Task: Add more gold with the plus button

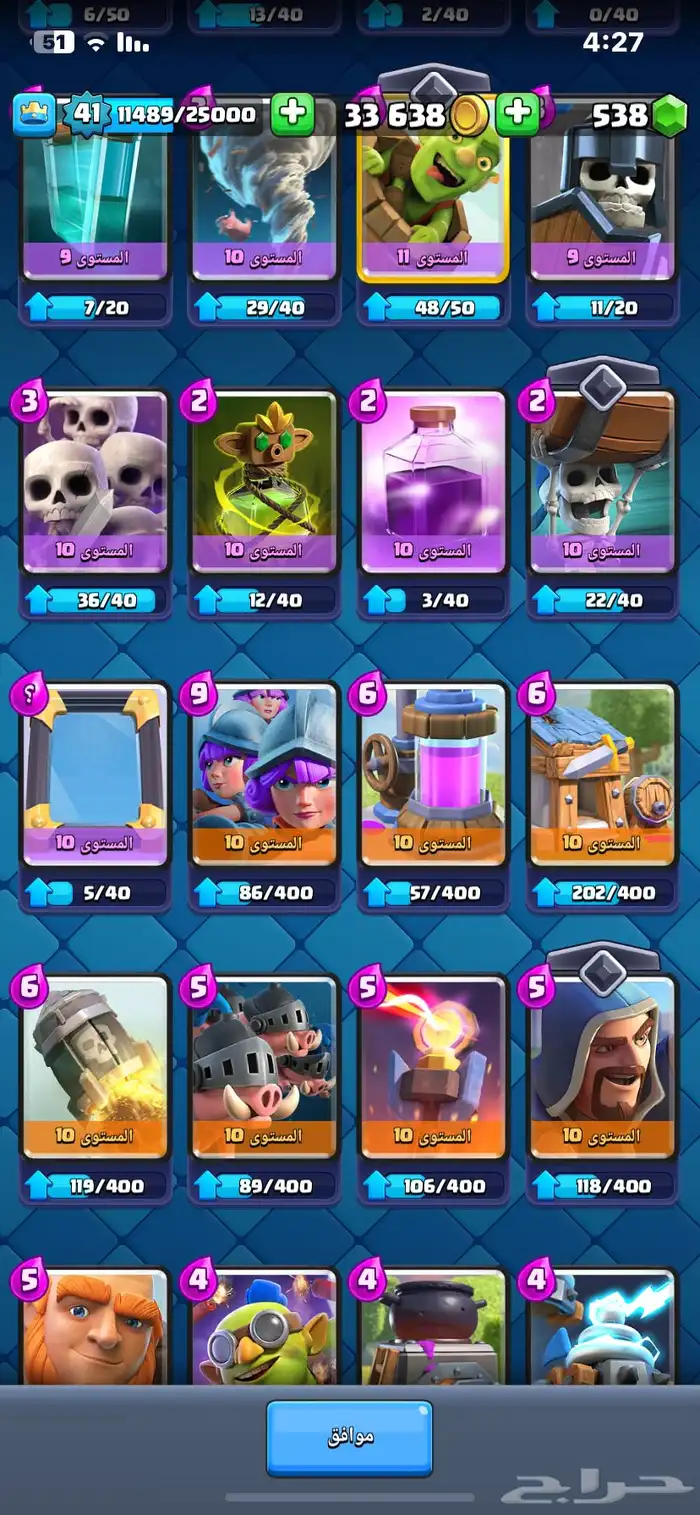Action: click(518, 113)
